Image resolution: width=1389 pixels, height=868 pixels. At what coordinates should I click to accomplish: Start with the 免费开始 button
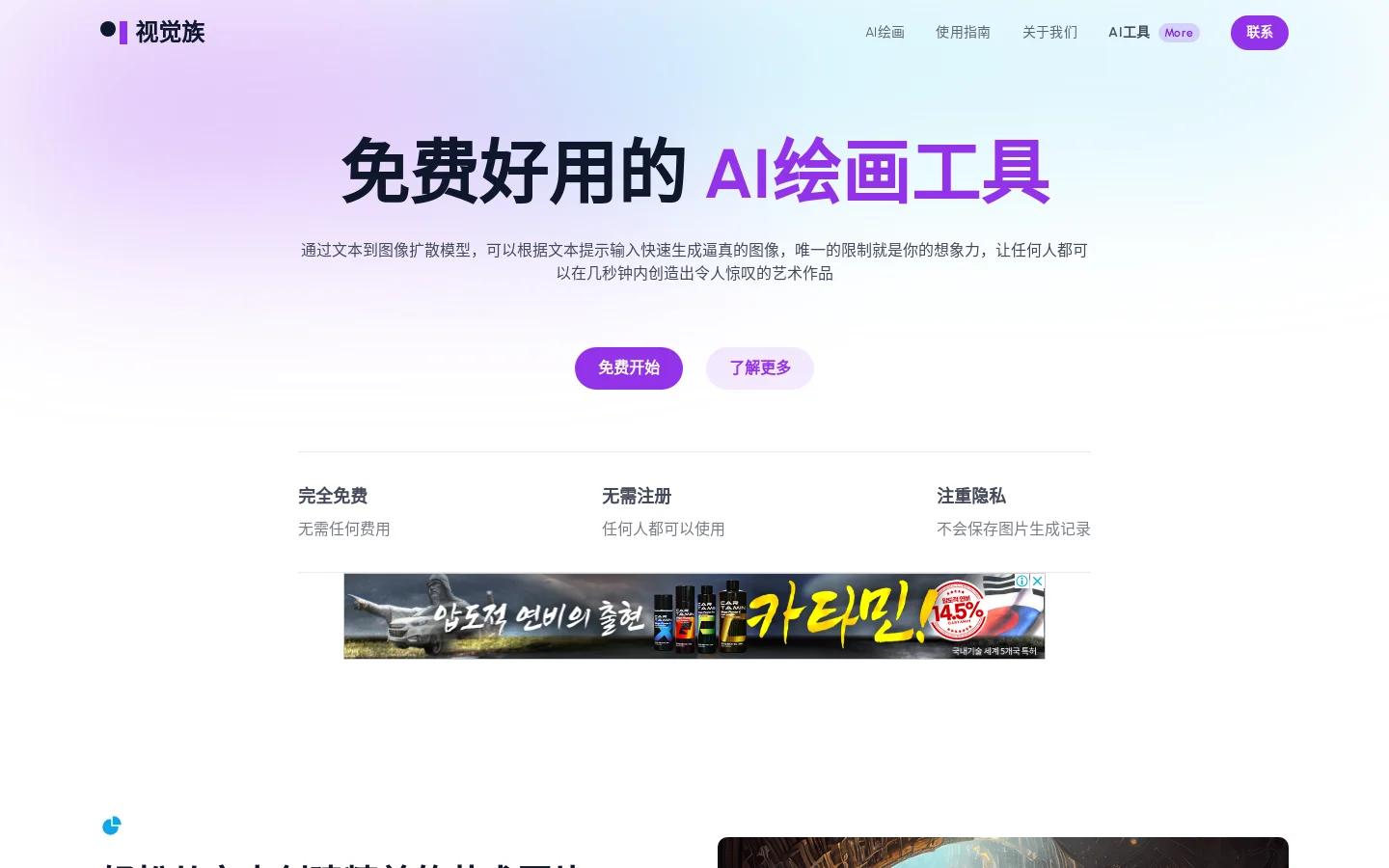[629, 368]
